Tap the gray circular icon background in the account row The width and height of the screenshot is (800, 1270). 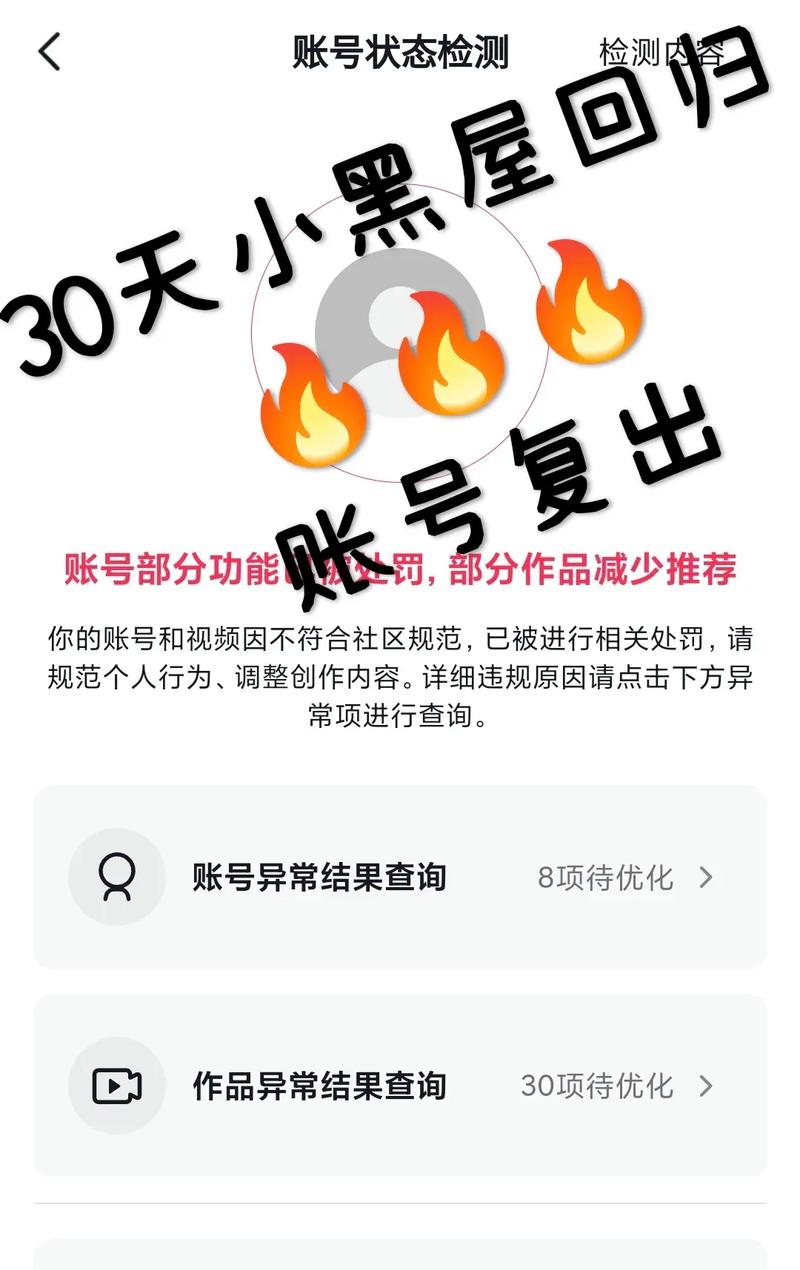tap(117, 878)
